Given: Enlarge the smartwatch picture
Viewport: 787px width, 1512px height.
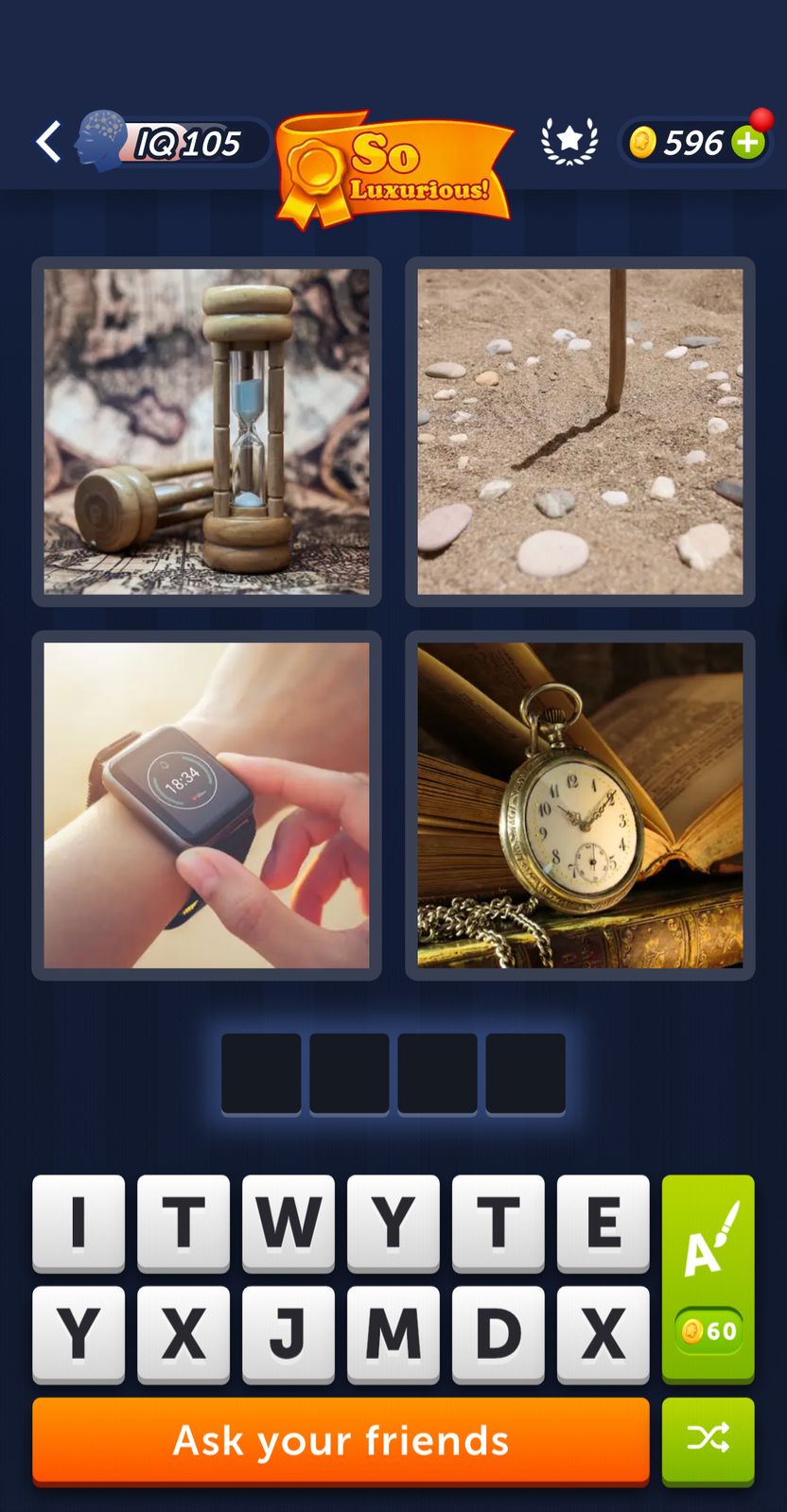Looking at the screenshot, I should click(206, 805).
